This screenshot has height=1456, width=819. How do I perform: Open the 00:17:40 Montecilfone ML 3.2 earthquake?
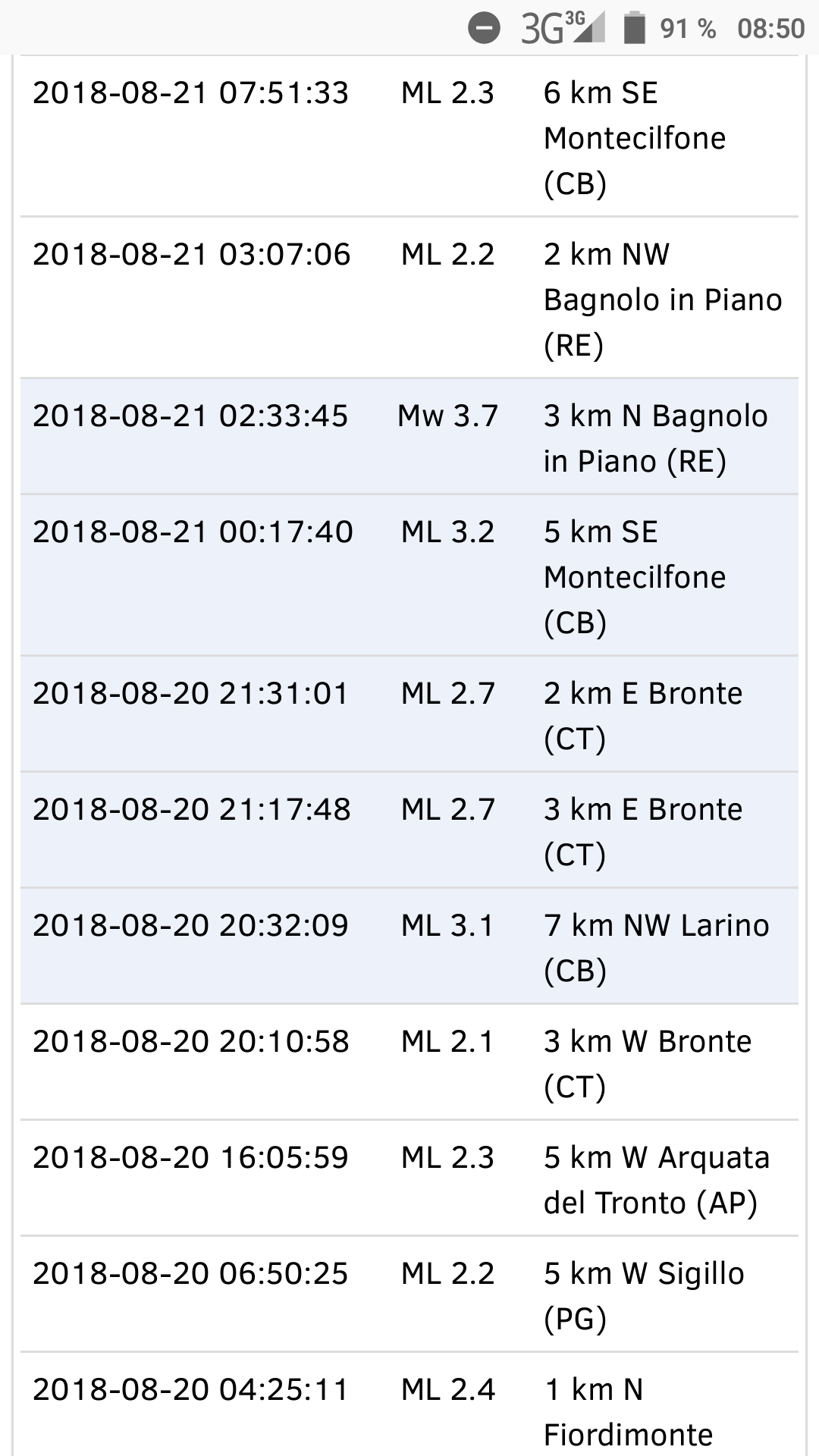409,576
